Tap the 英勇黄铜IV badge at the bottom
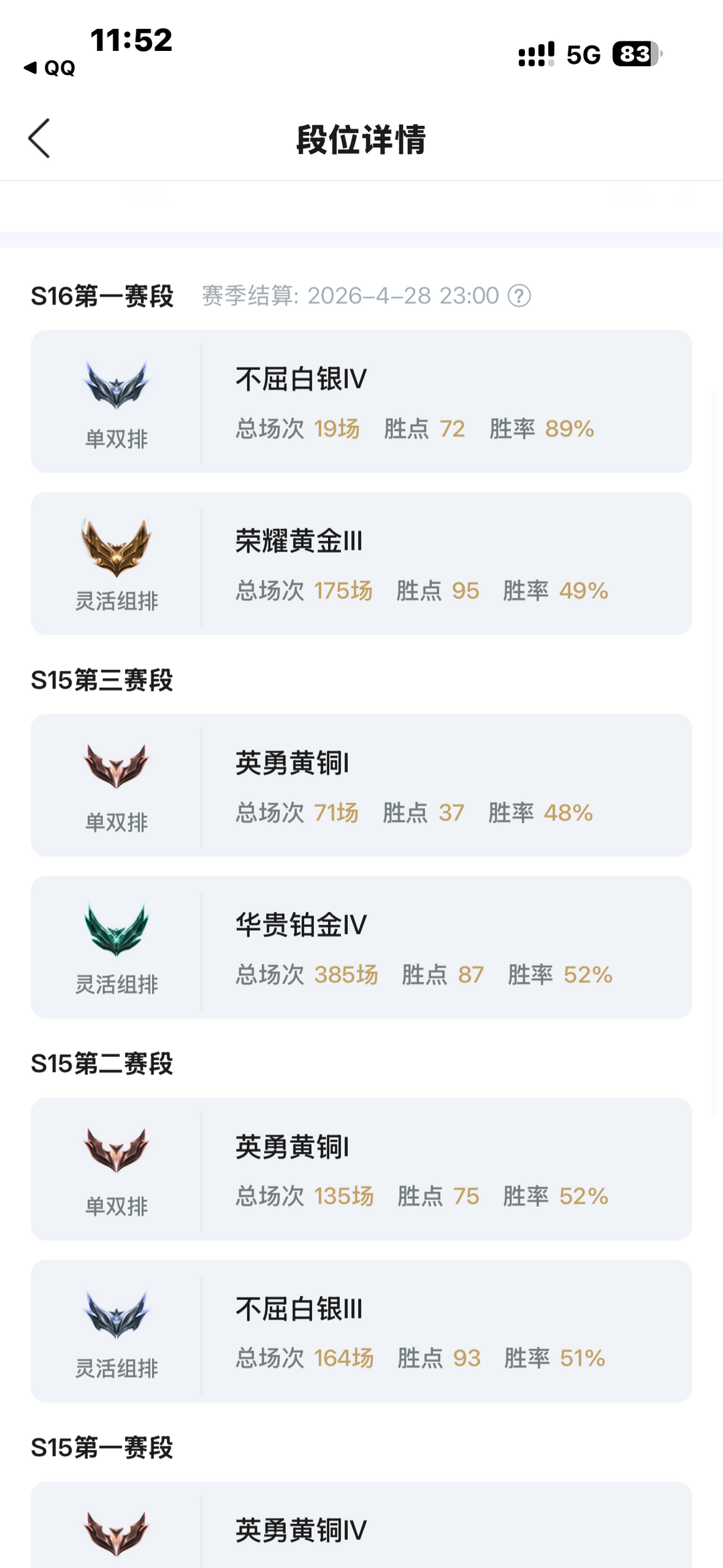The height and width of the screenshot is (1568, 723). tap(117, 1534)
